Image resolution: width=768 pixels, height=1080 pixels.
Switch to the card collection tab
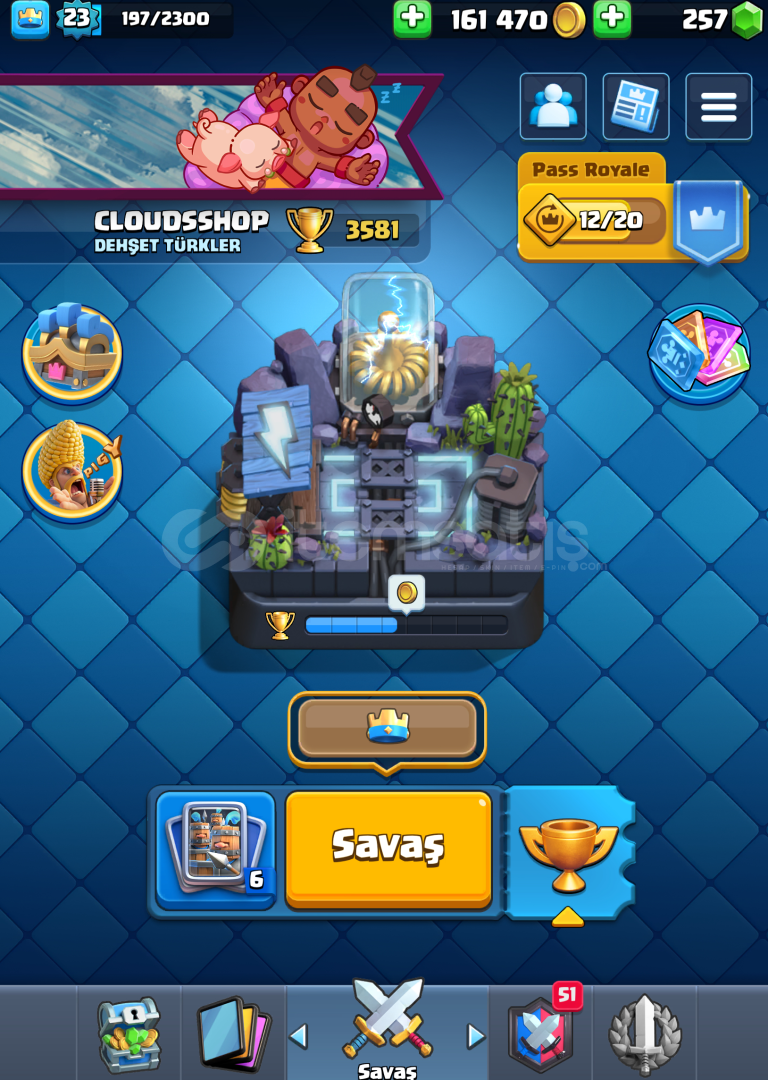234,1034
